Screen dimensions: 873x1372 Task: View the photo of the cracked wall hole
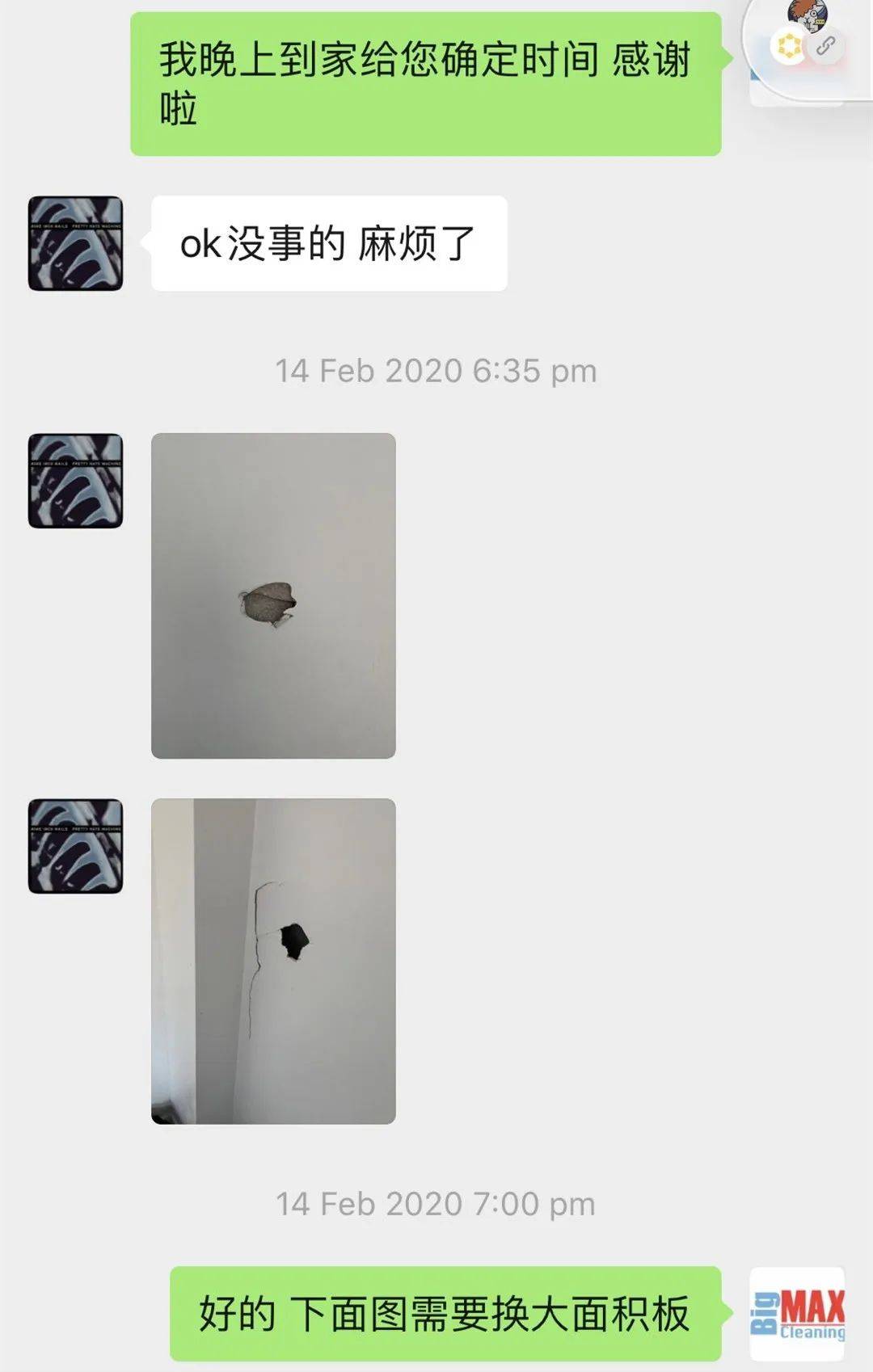tap(273, 961)
